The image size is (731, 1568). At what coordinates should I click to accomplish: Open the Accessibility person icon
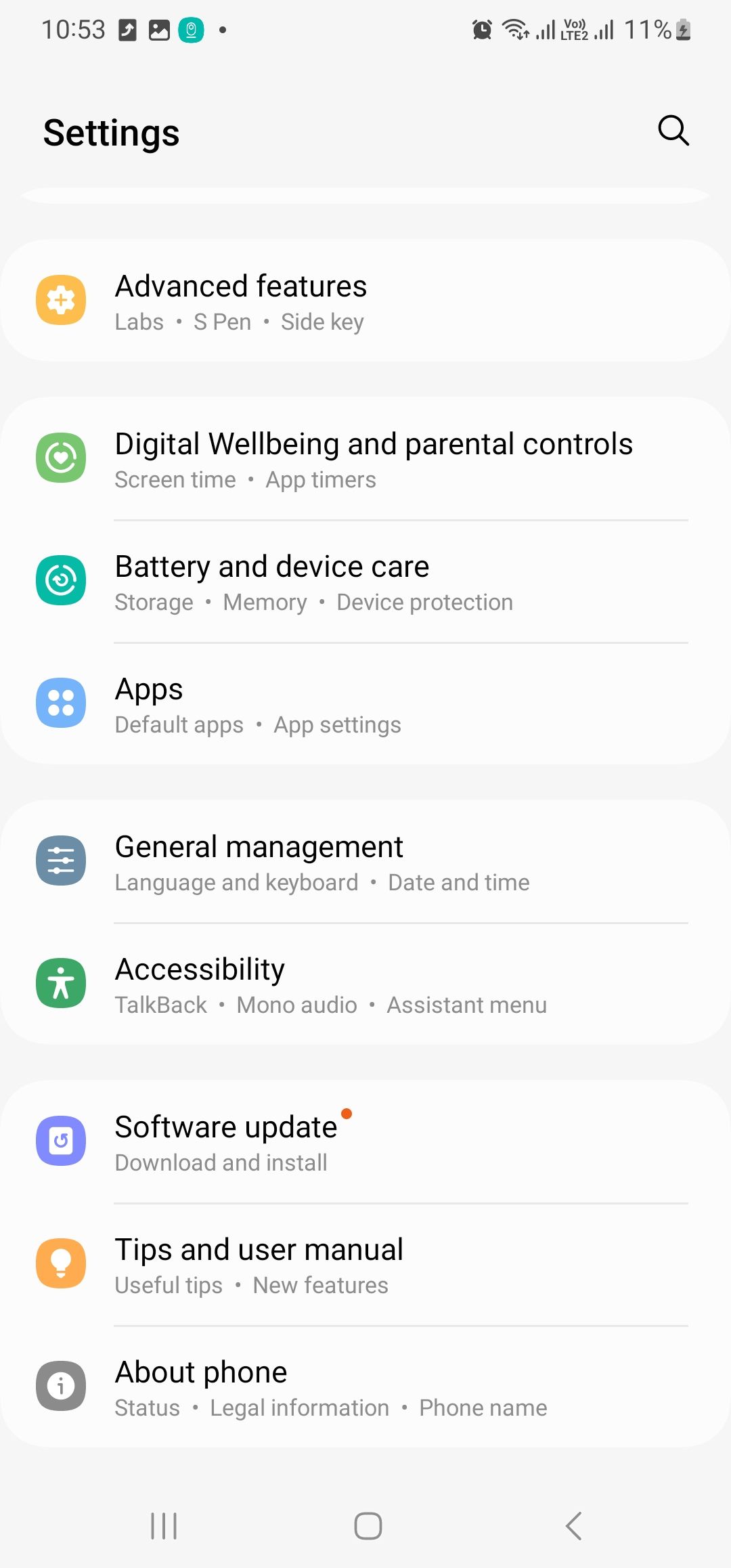click(60, 983)
